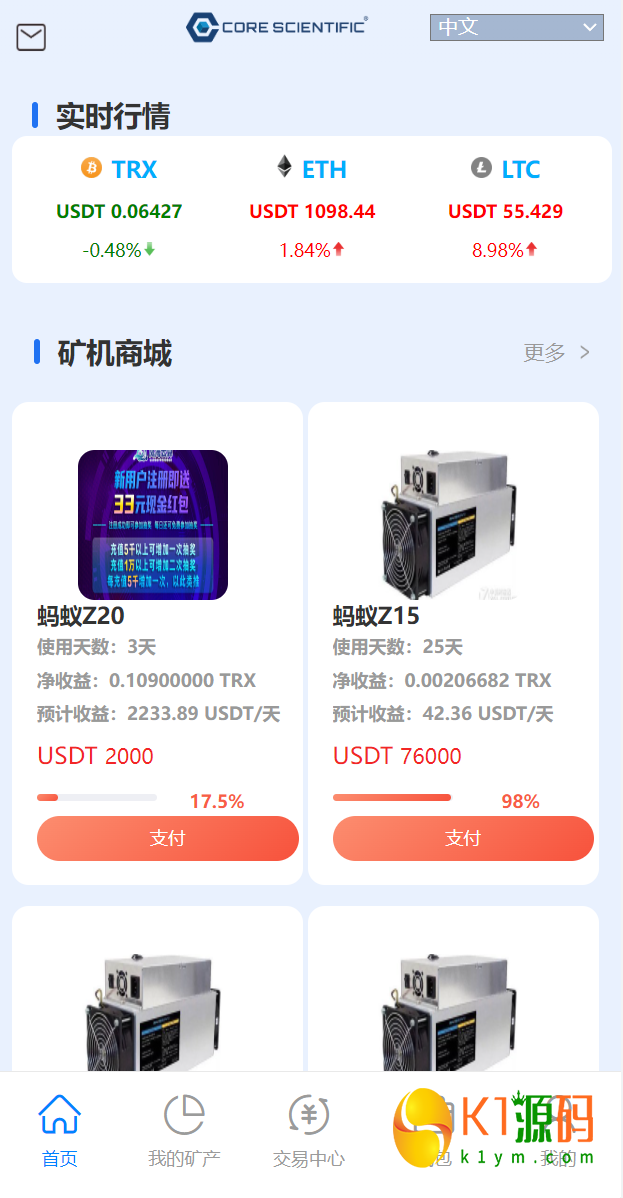Viewport: 623px width, 1198px height.
Task: Go to the 首页 home tab
Action: pyautogui.click(x=60, y=1132)
